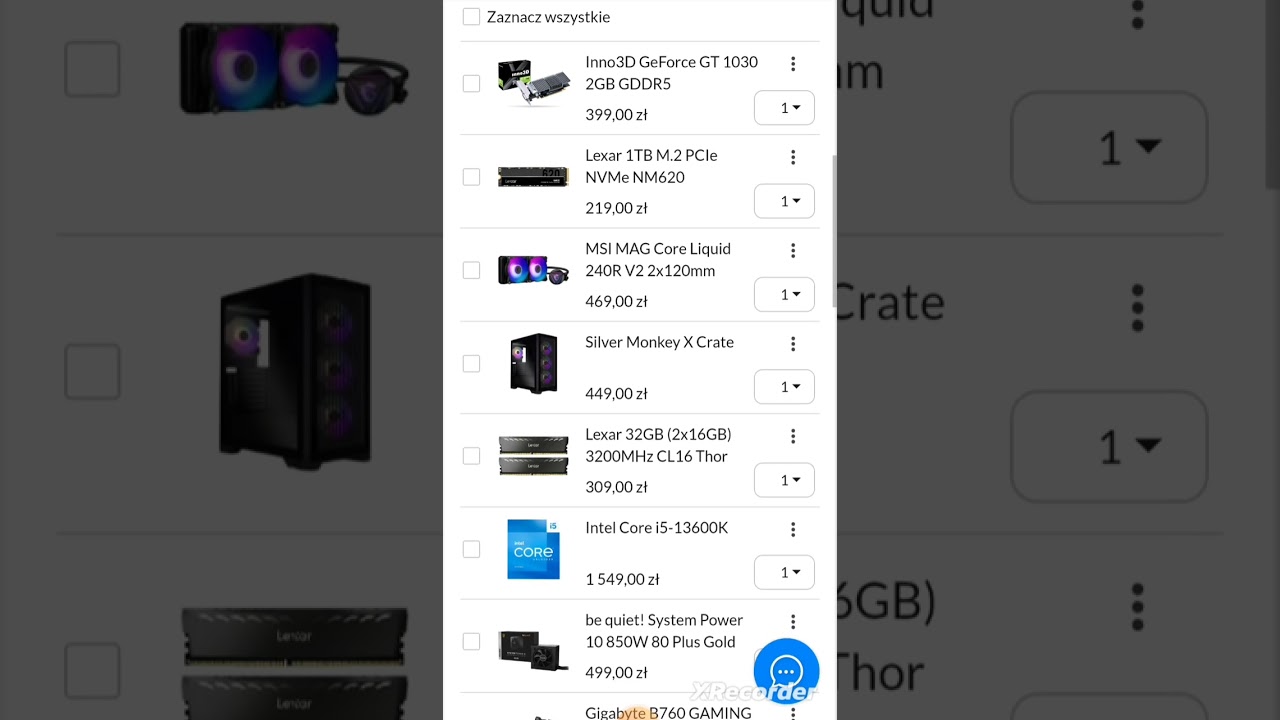The image size is (1280, 720).
Task: Change quantity of Intel Core i5-13600K
Action: pos(784,572)
